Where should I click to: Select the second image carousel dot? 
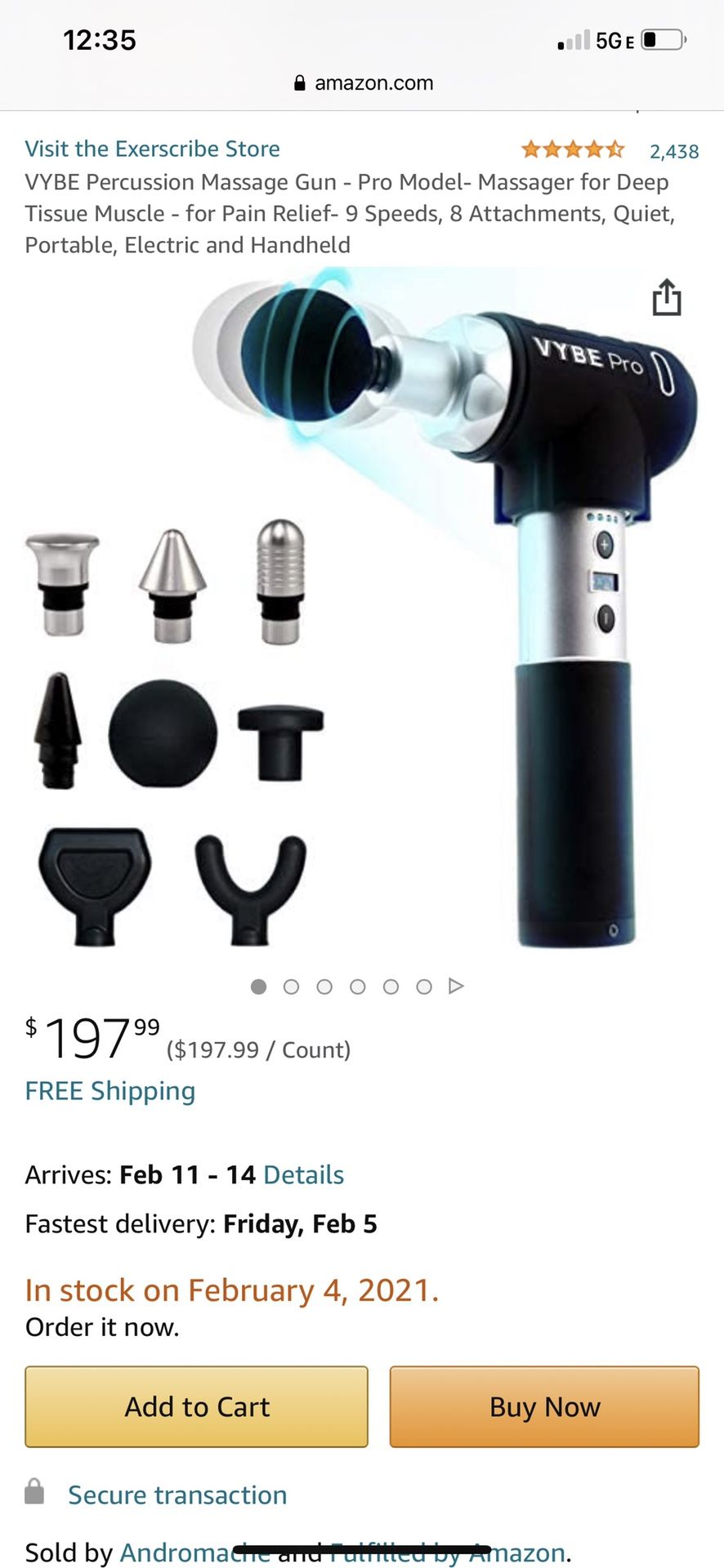291,987
